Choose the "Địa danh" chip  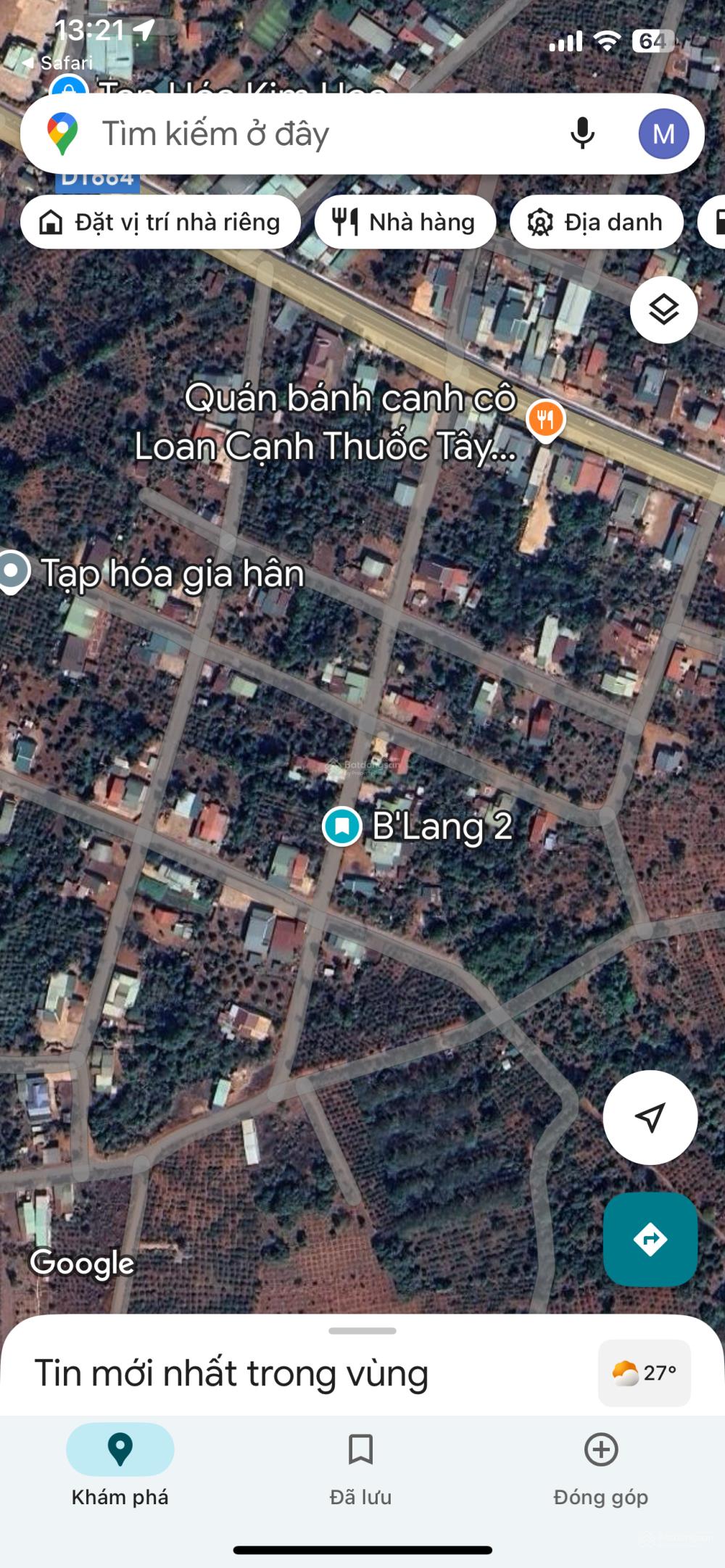tap(597, 222)
